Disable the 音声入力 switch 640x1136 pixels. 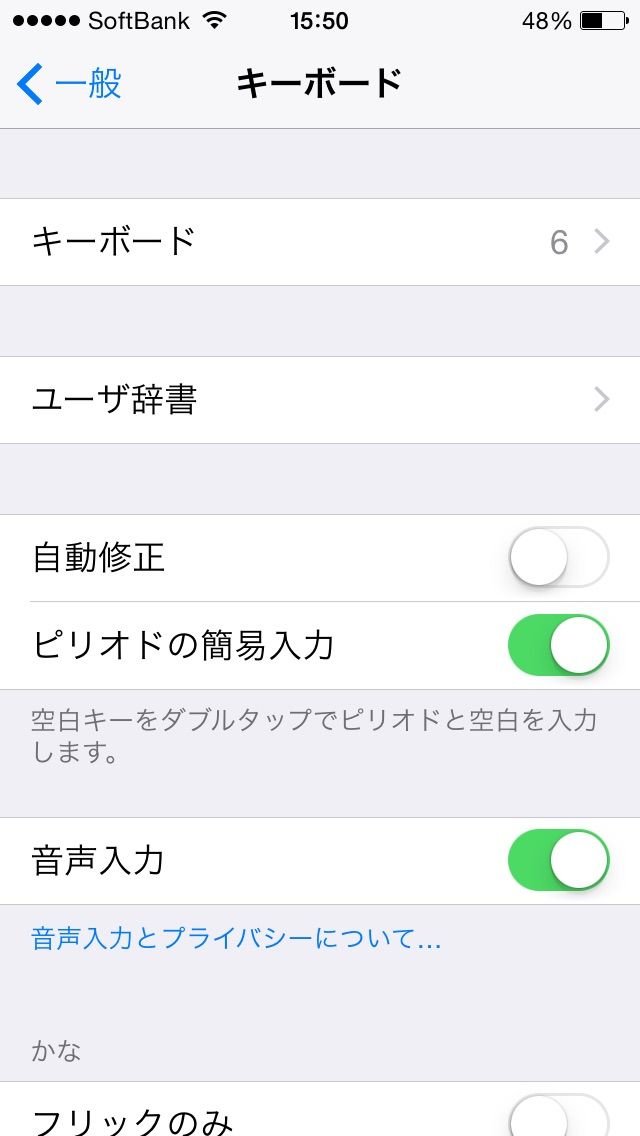point(558,860)
